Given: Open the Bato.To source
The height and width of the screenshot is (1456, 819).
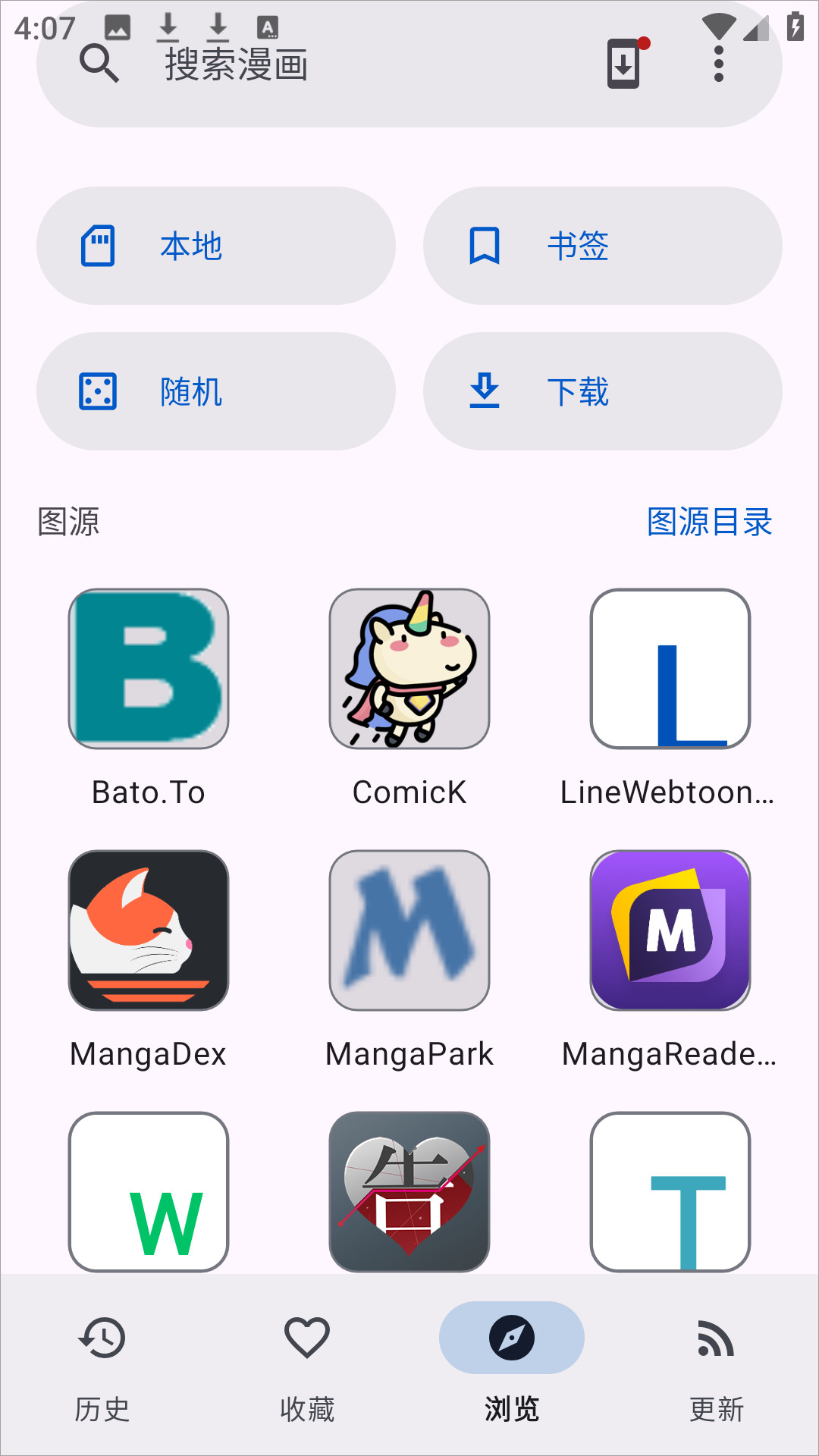Looking at the screenshot, I should pyautogui.click(x=149, y=669).
